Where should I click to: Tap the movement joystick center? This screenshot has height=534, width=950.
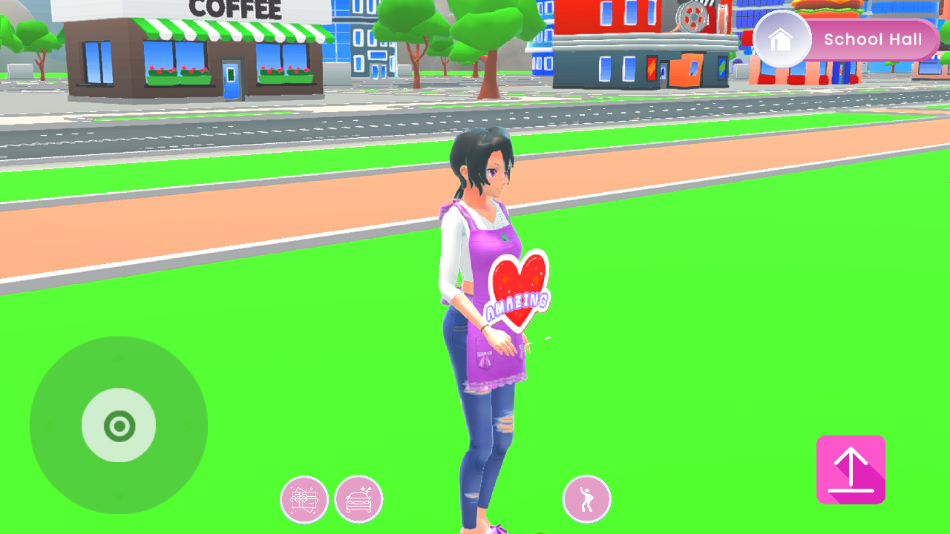pyautogui.click(x=119, y=426)
